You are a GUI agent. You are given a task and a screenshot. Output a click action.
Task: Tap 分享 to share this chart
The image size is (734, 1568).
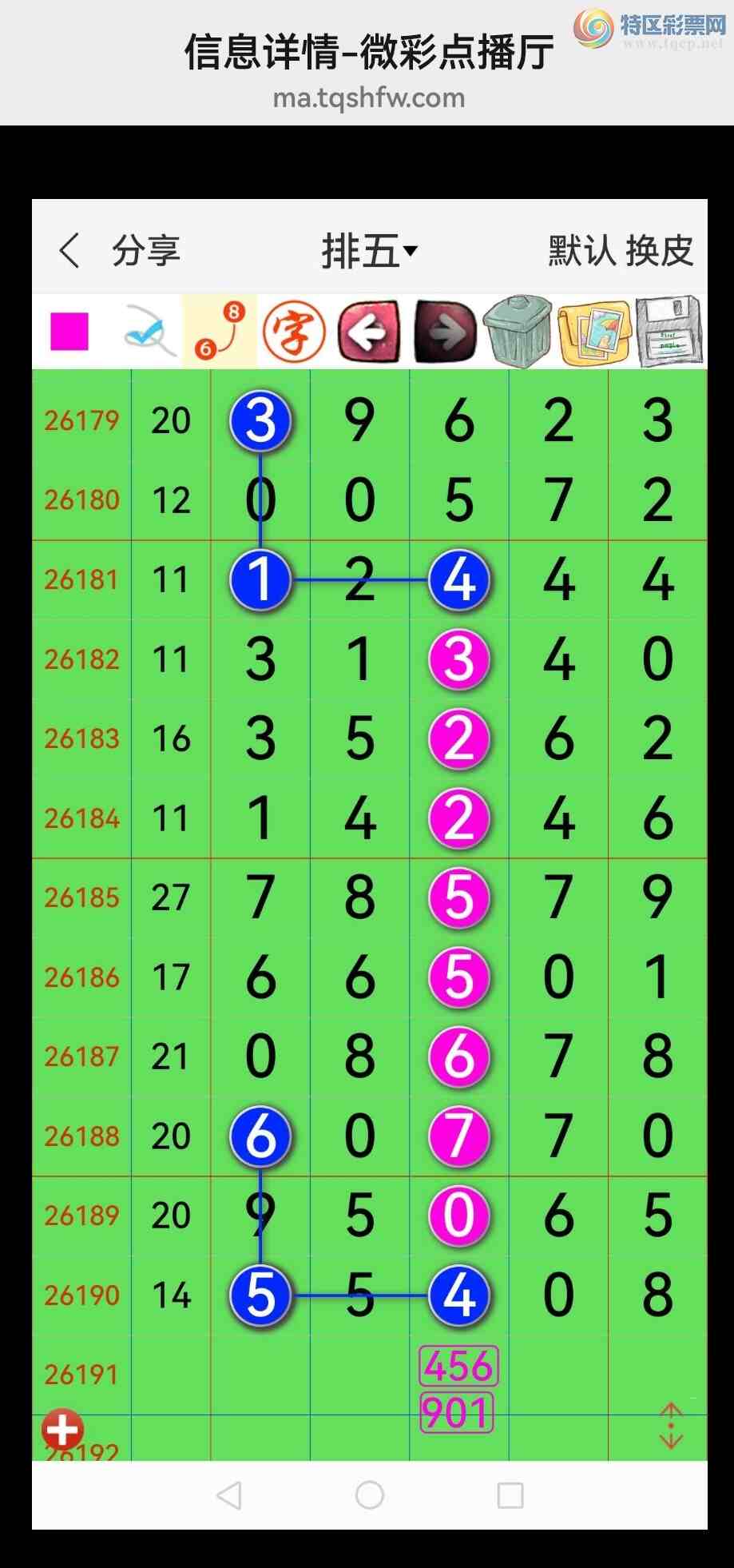[x=146, y=251]
